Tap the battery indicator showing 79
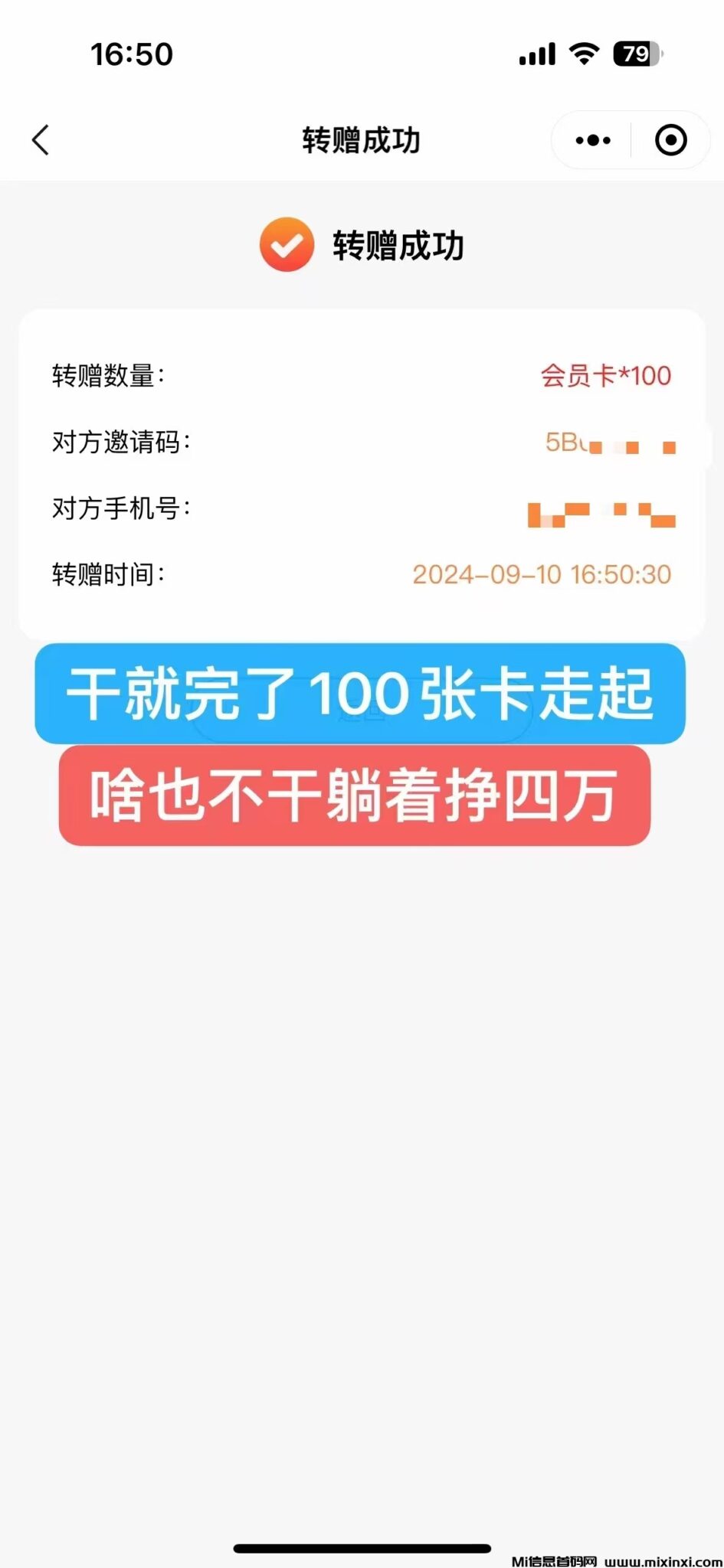 coord(636,52)
